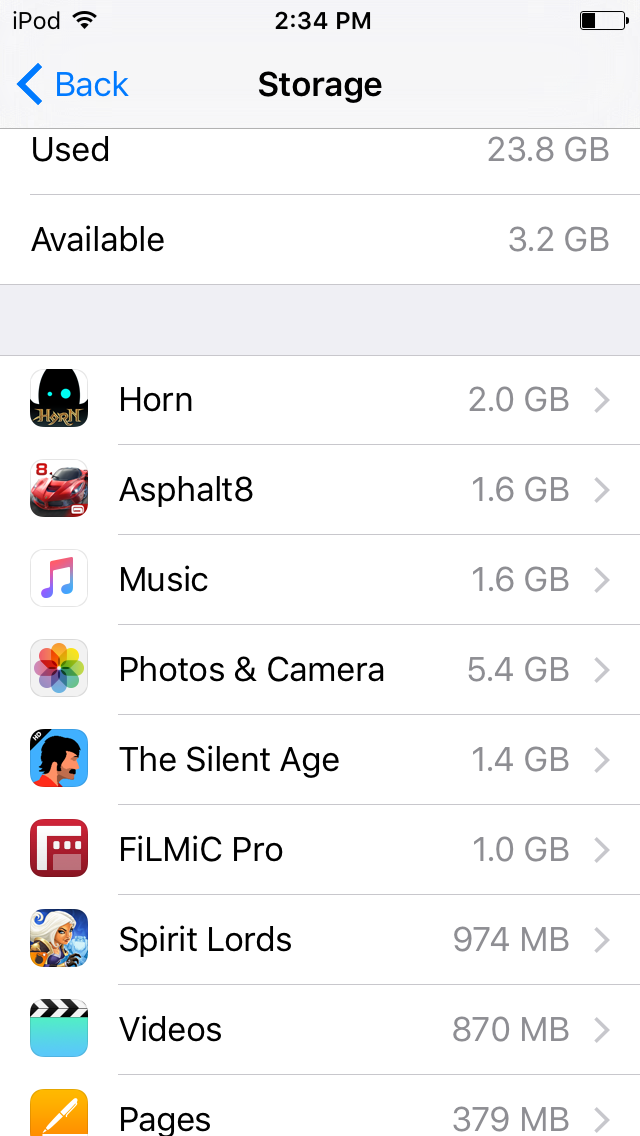640x1136 pixels.
Task: Show FiLMiC Pro storage details
Action: [x=320, y=850]
